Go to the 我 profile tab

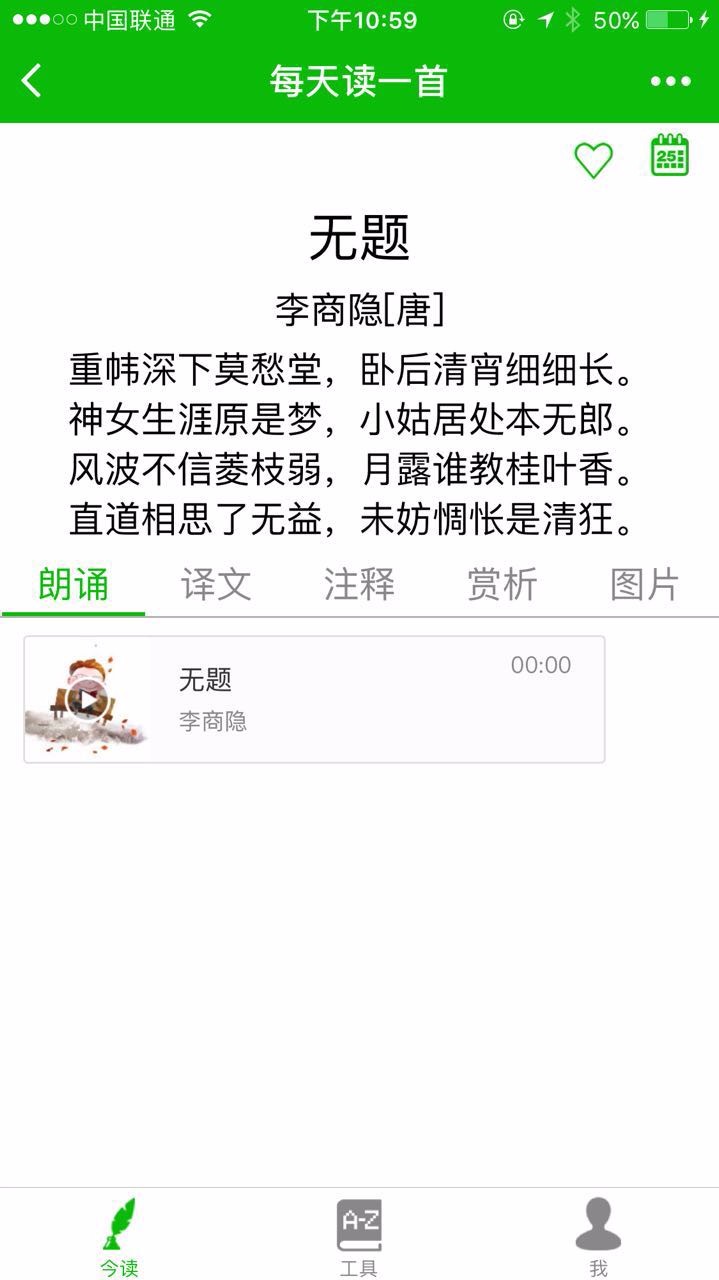598,1238
